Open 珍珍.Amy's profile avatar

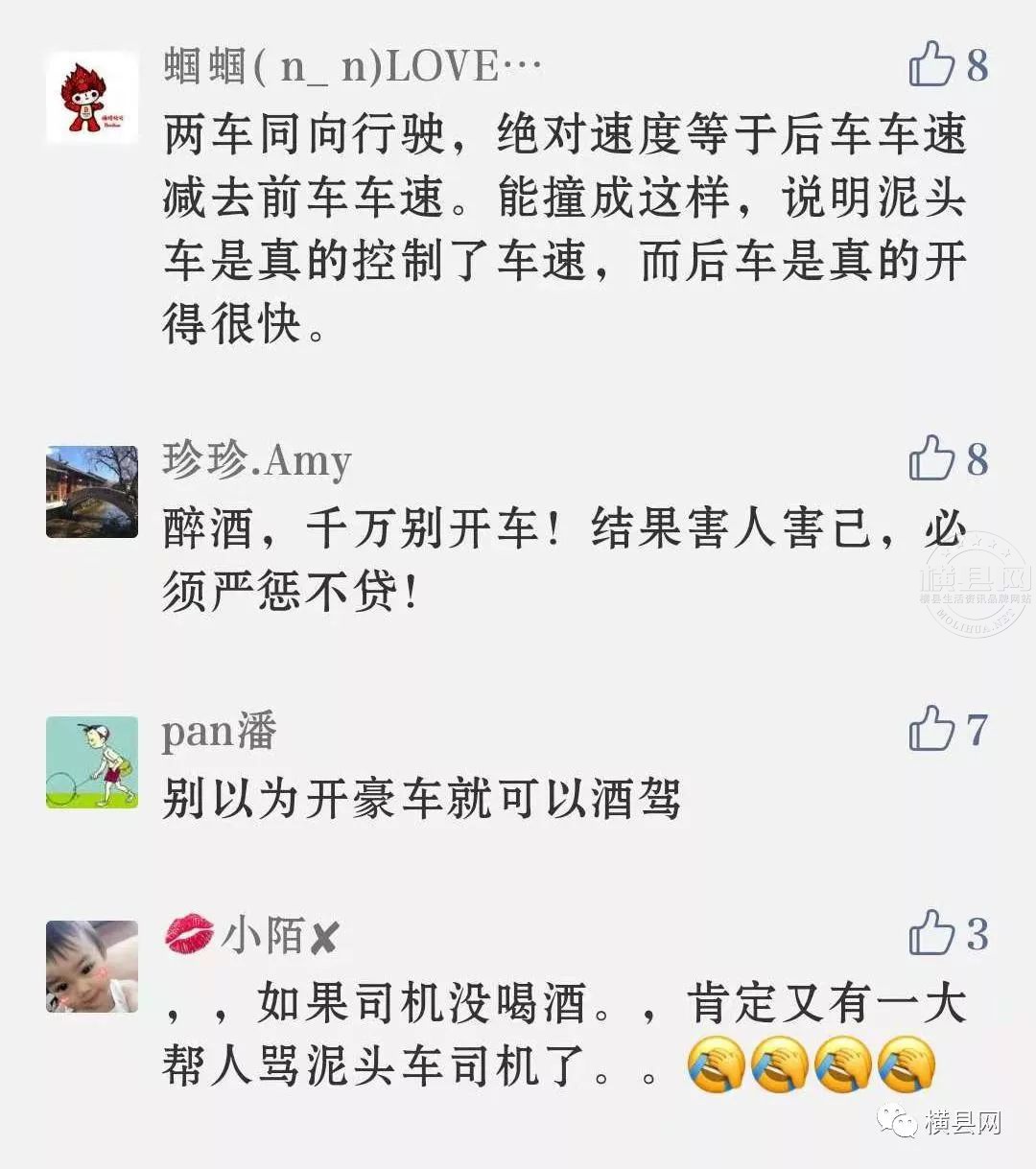92,491
